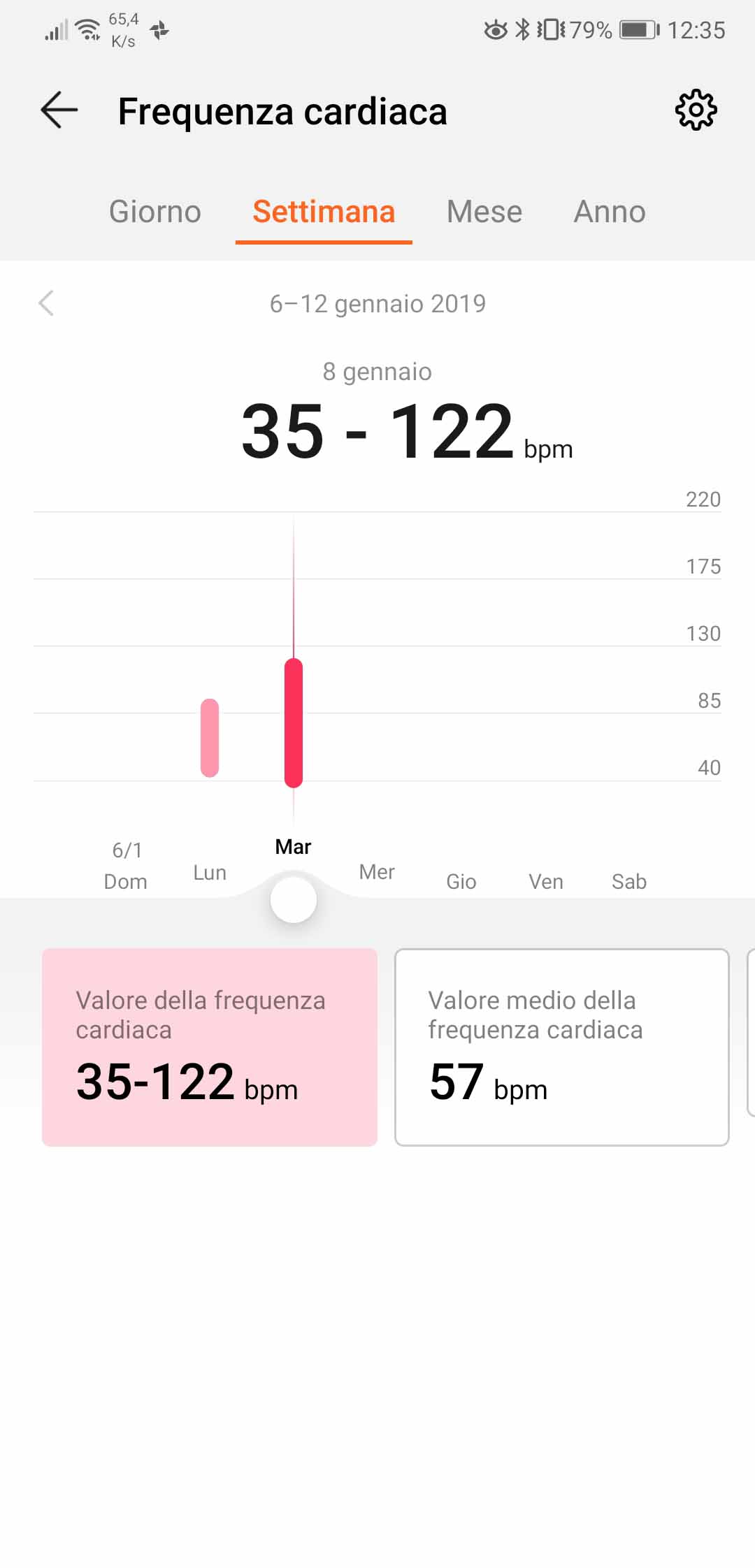Image resolution: width=755 pixels, height=1568 pixels.
Task: Switch to the Mese tab
Action: click(484, 212)
